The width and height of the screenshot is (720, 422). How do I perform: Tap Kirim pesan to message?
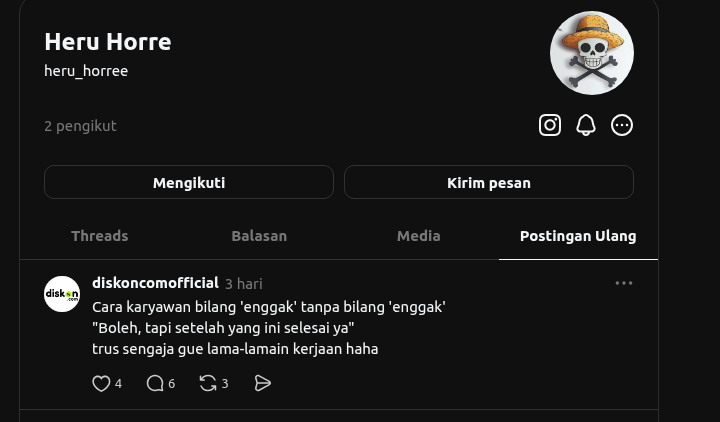489,182
